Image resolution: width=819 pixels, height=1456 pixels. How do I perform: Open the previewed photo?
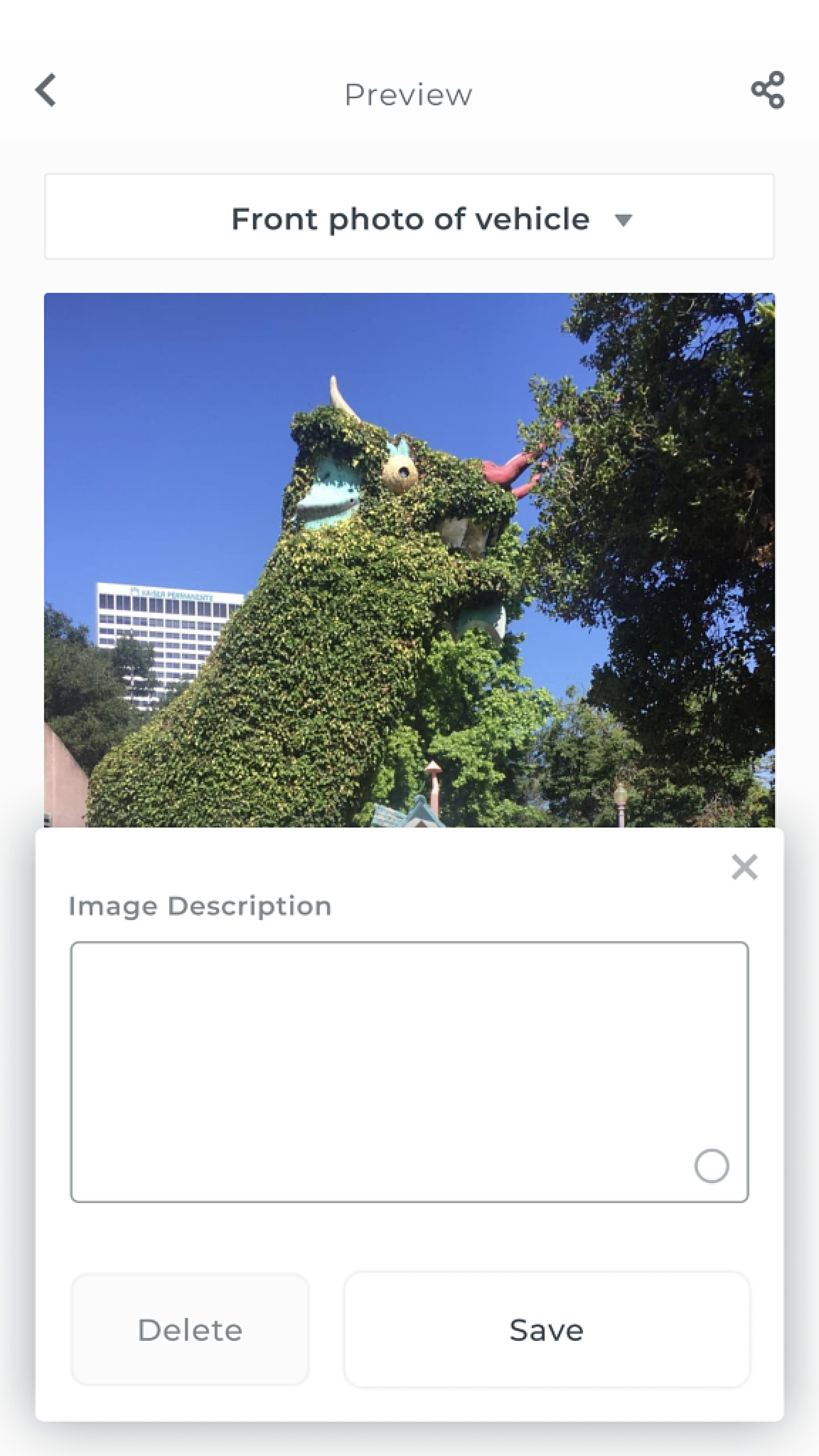click(x=409, y=560)
